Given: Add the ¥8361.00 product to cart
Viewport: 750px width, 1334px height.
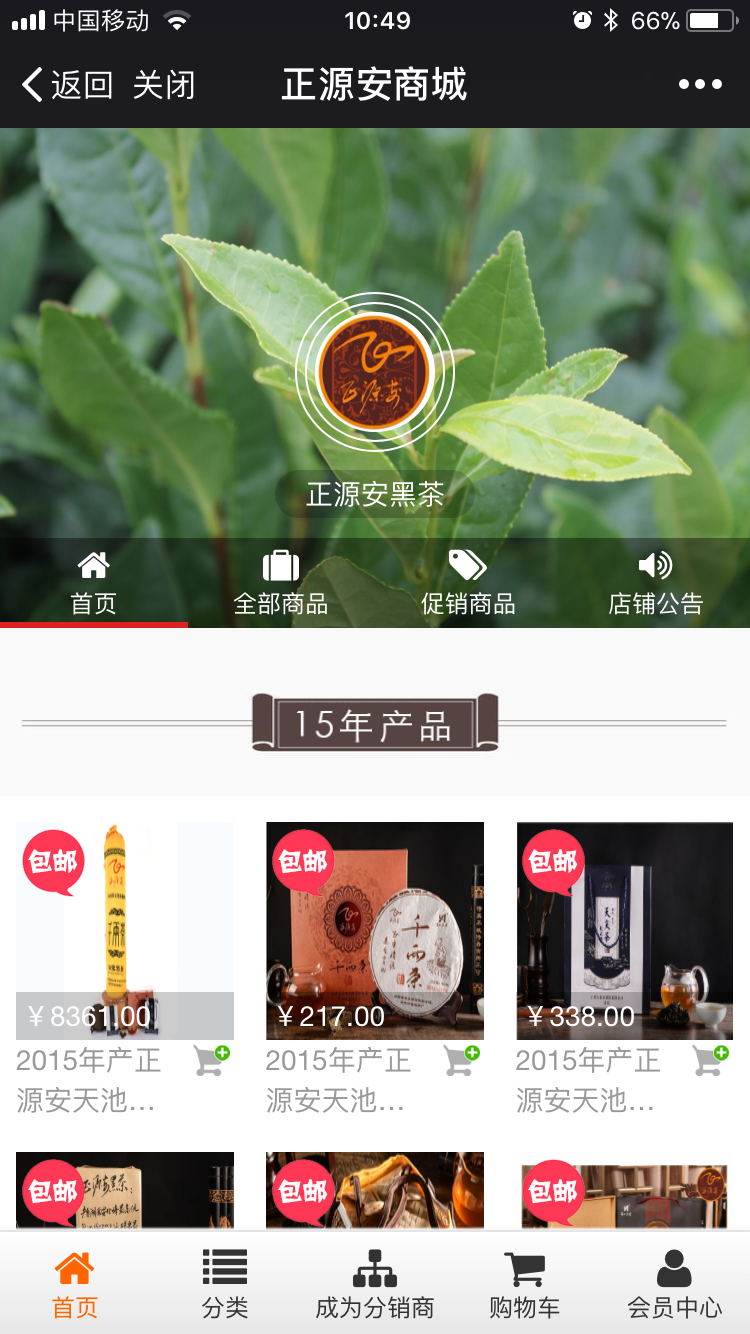Looking at the screenshot, I should tap(211, 1060).
